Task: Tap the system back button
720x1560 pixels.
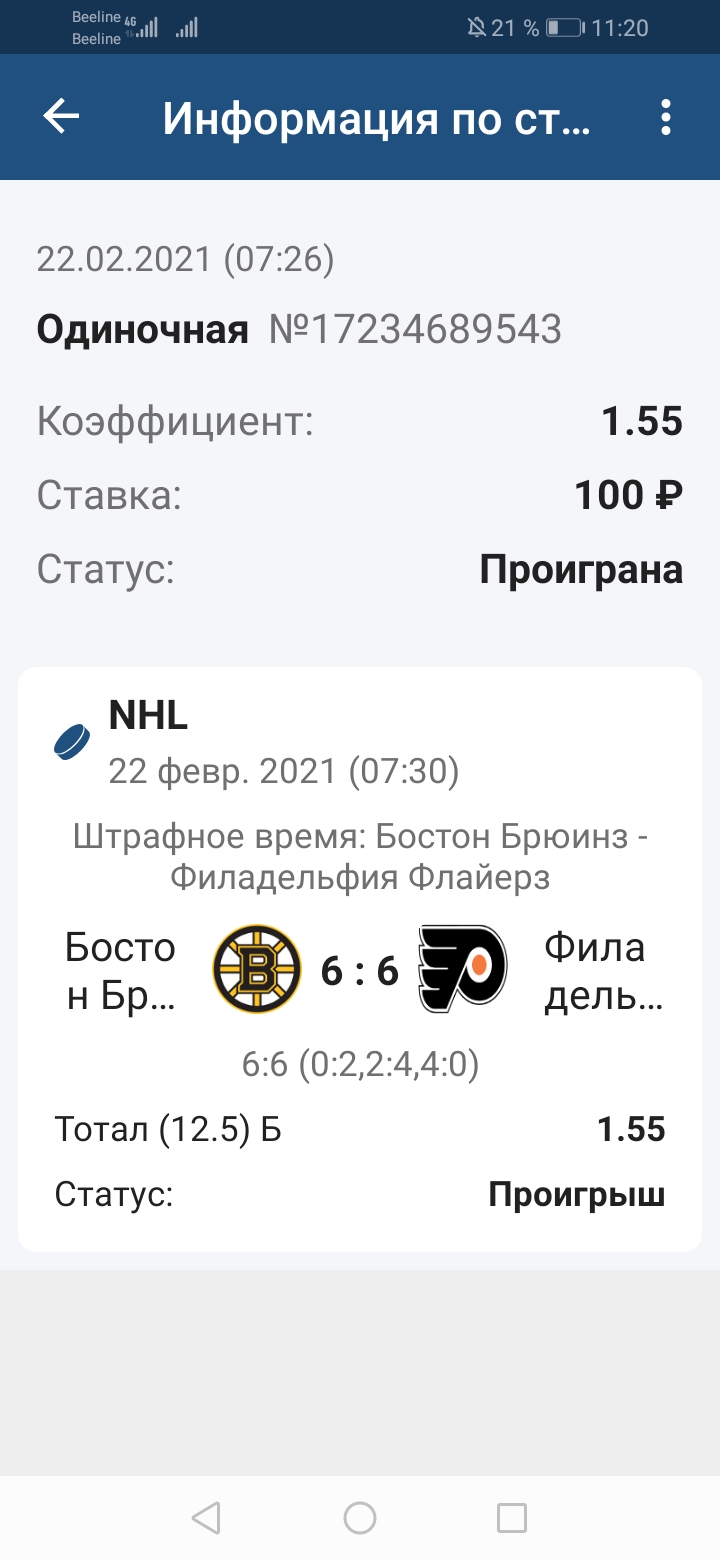Action: click(206, 1518)
